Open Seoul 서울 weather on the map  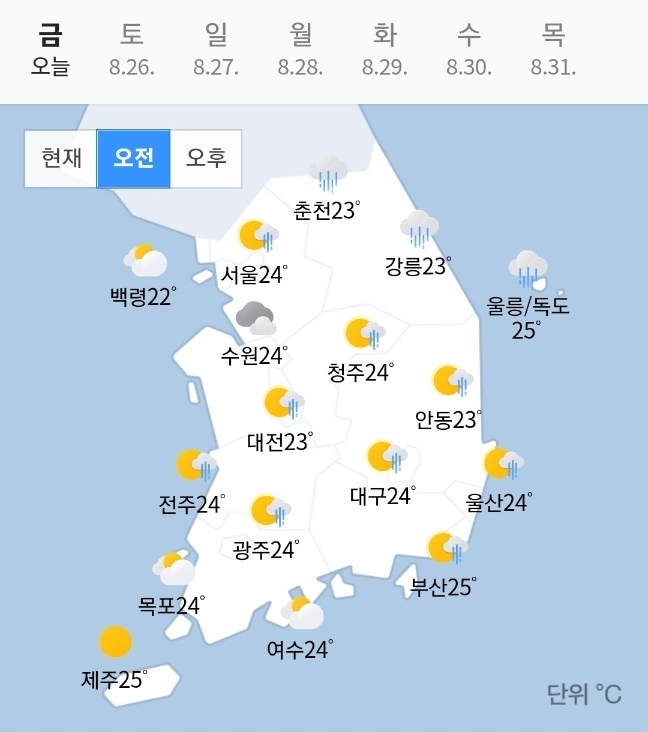pos(256,255)
